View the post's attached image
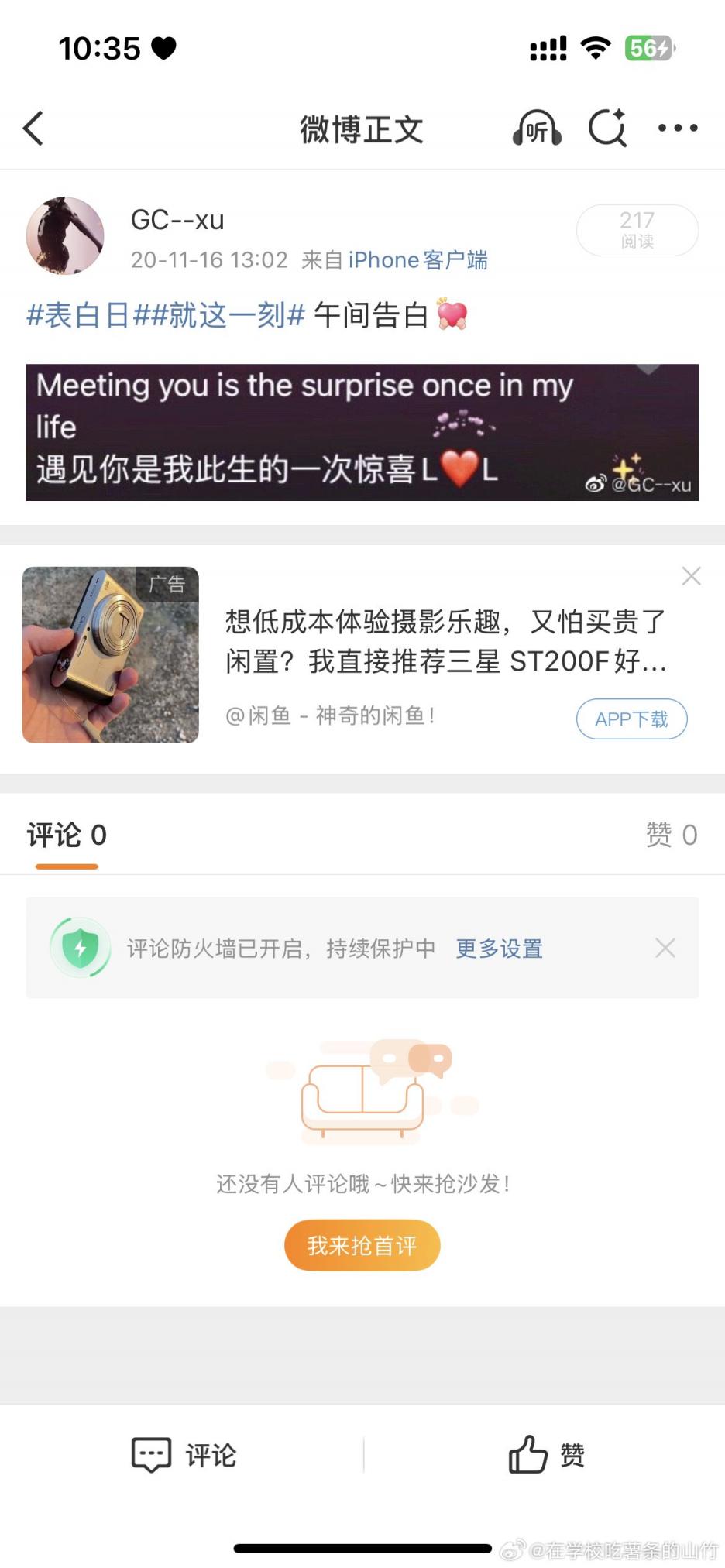 362,432
